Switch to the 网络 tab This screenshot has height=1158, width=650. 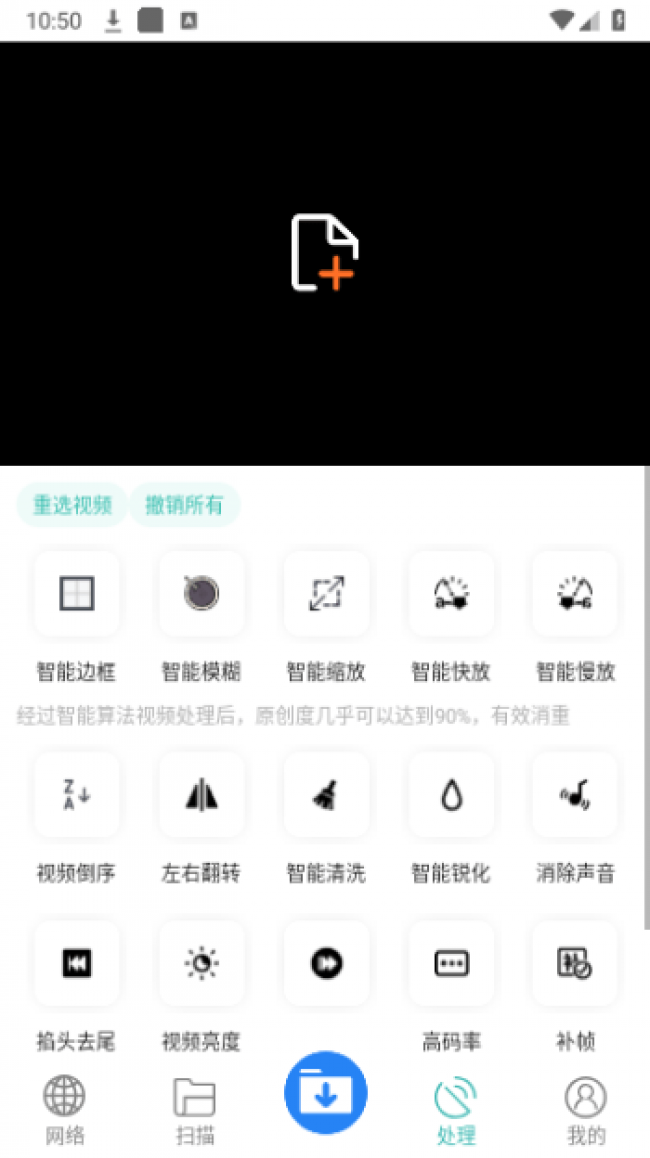tap(65, 1110)
